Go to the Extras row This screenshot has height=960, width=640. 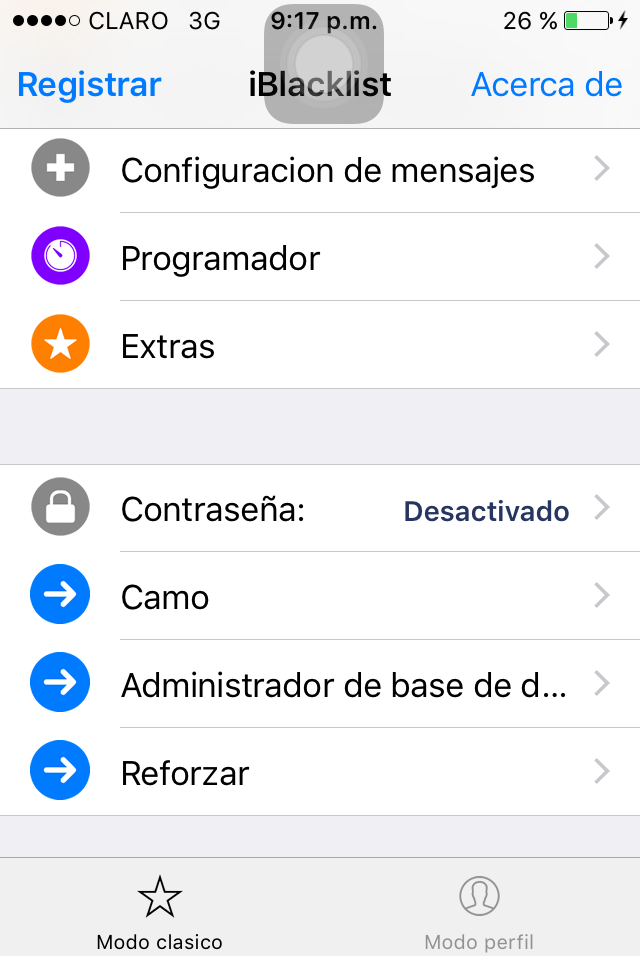(168, 346)
